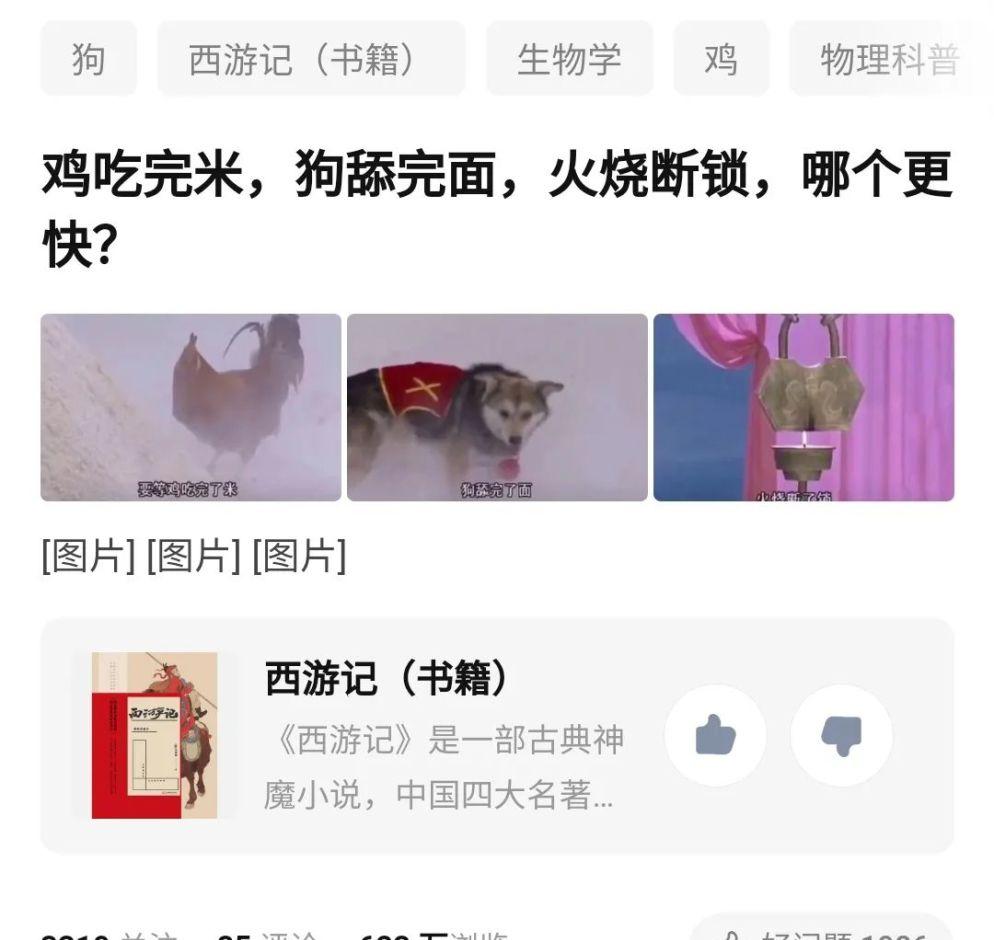Viewport: 994px width, 940px height.
Task: Open the dog licking noodles image
Action: click(497, 407)
